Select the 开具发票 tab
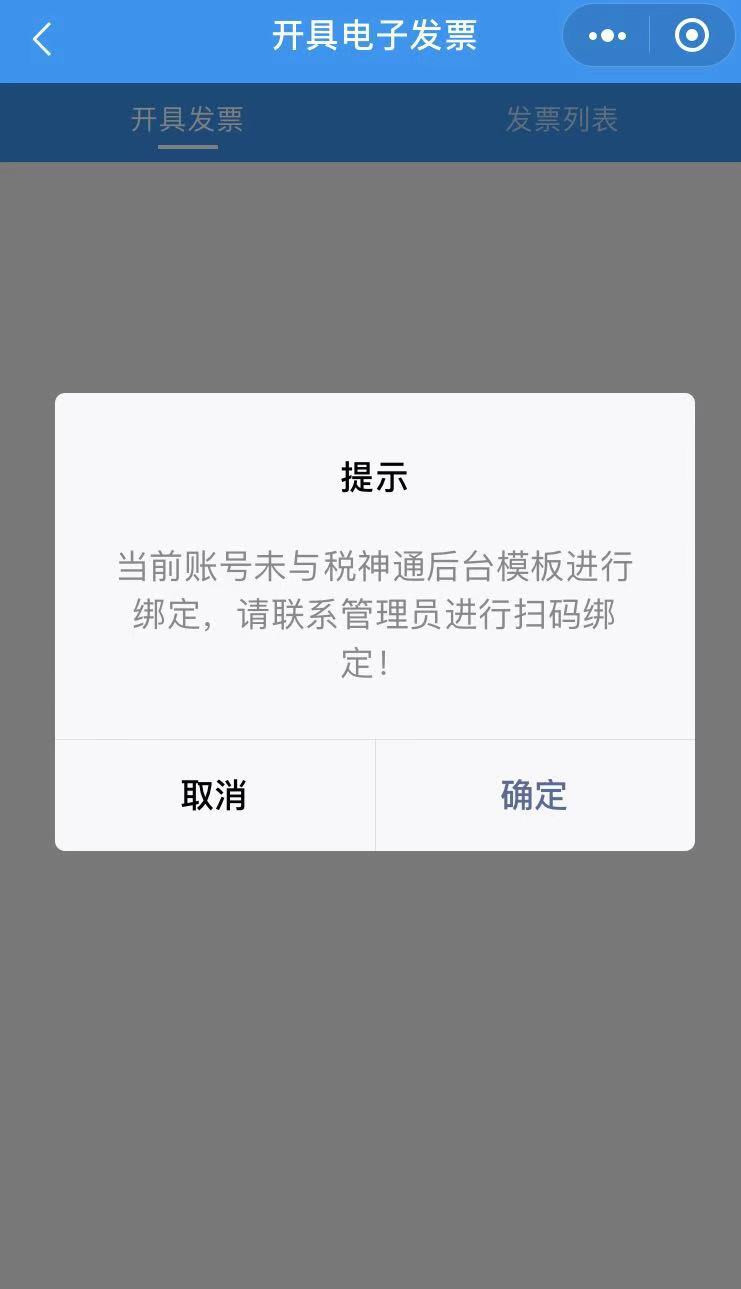The image size is (741, 1289). [x=187, y=120]
